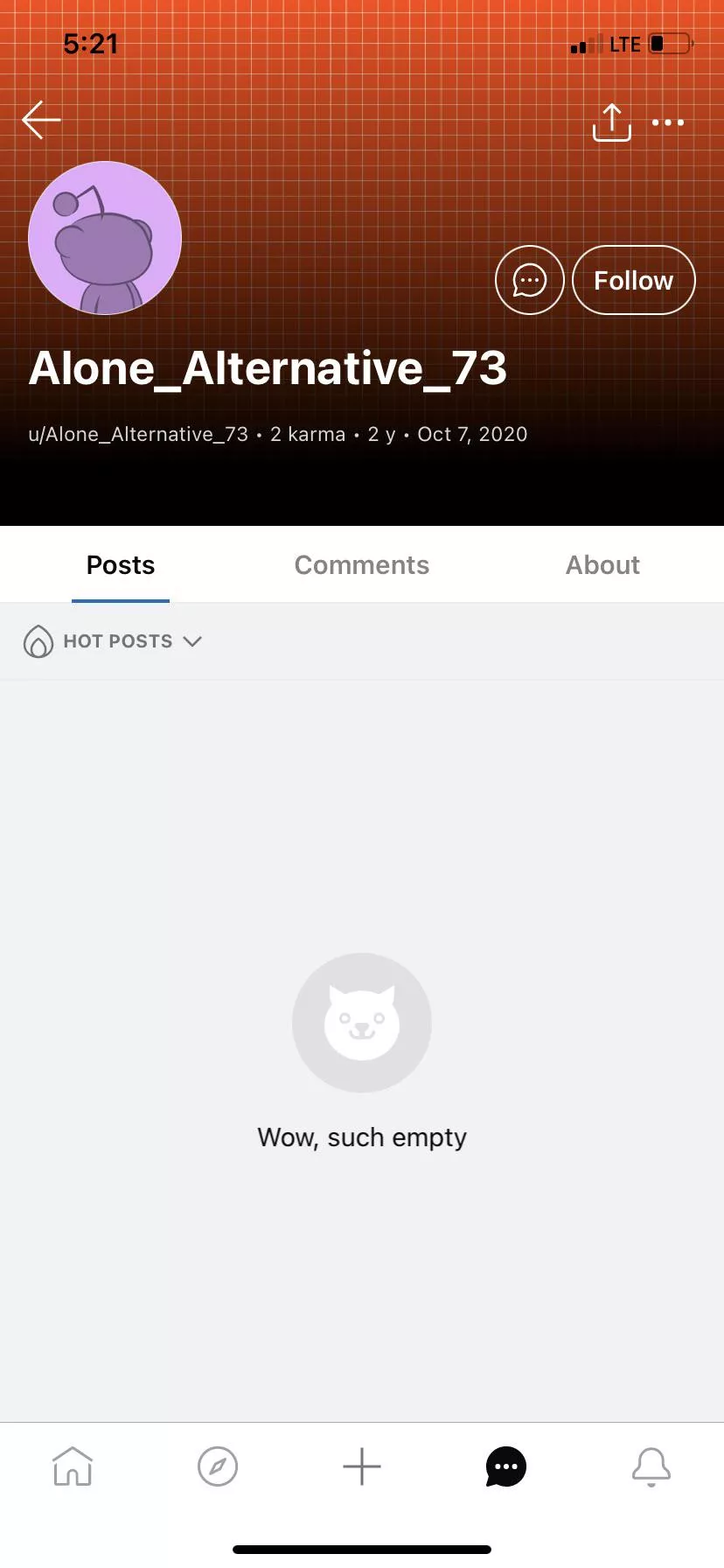Switch to the About tab
Screen dimensions: 724x1568
(602, 565)
